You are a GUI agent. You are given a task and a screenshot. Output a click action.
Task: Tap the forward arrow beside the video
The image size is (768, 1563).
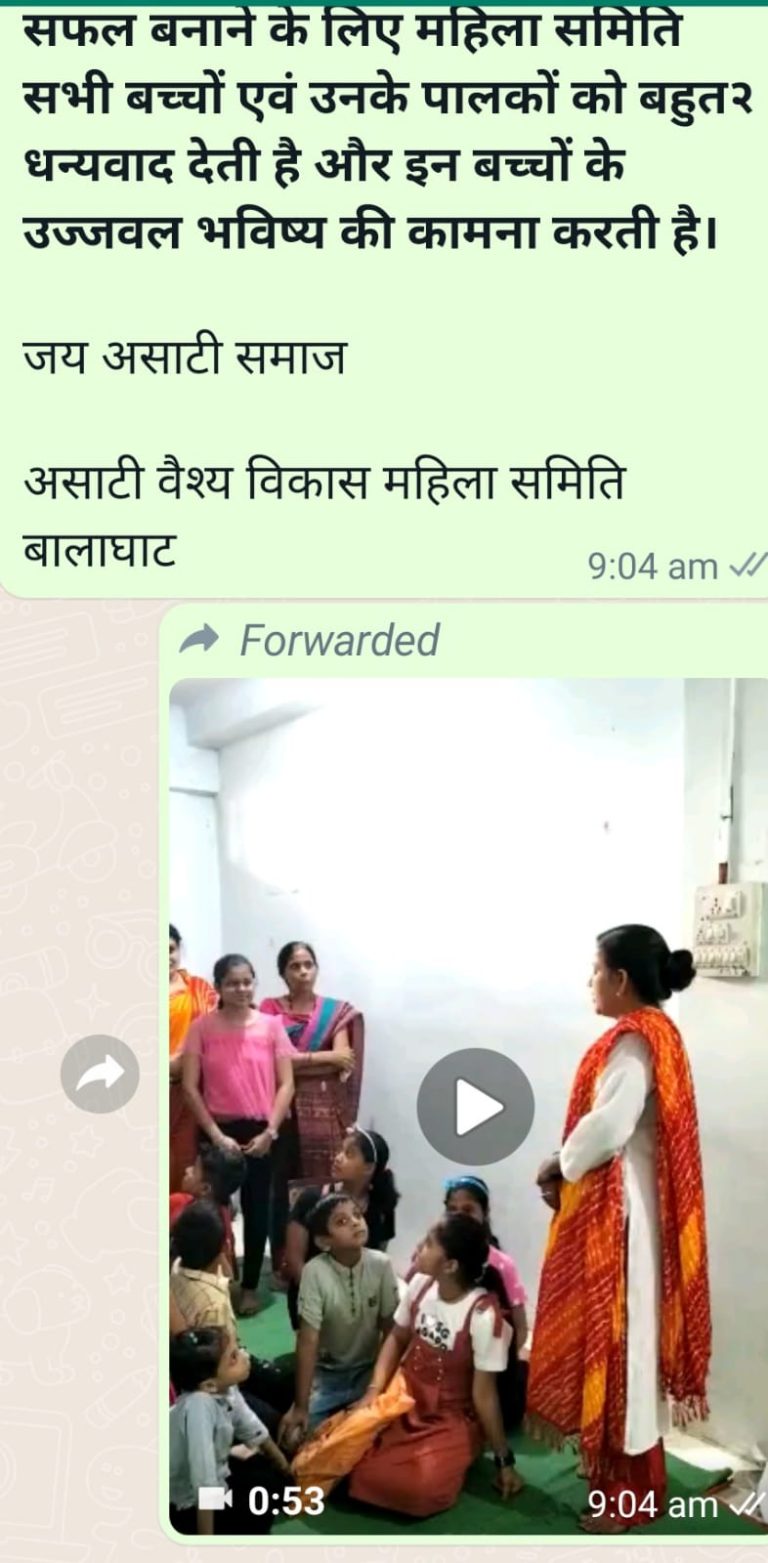[x=100, y=1074]
